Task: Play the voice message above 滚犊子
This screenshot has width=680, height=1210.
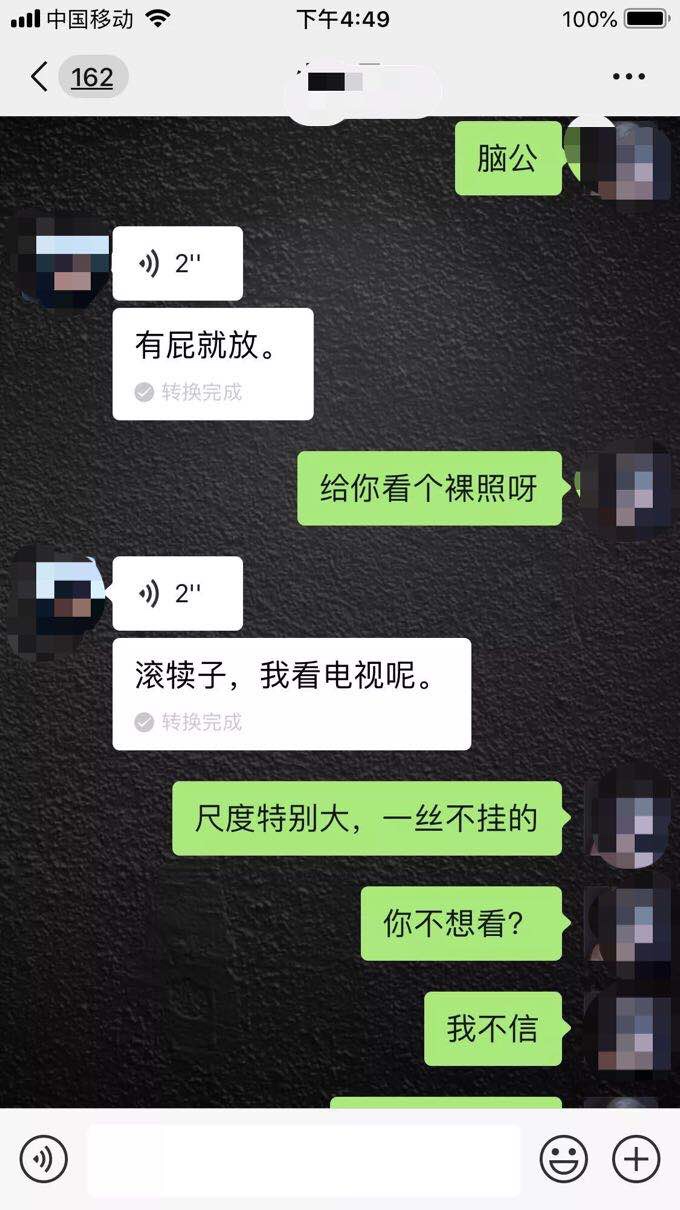Action: (x=177, y=593)
